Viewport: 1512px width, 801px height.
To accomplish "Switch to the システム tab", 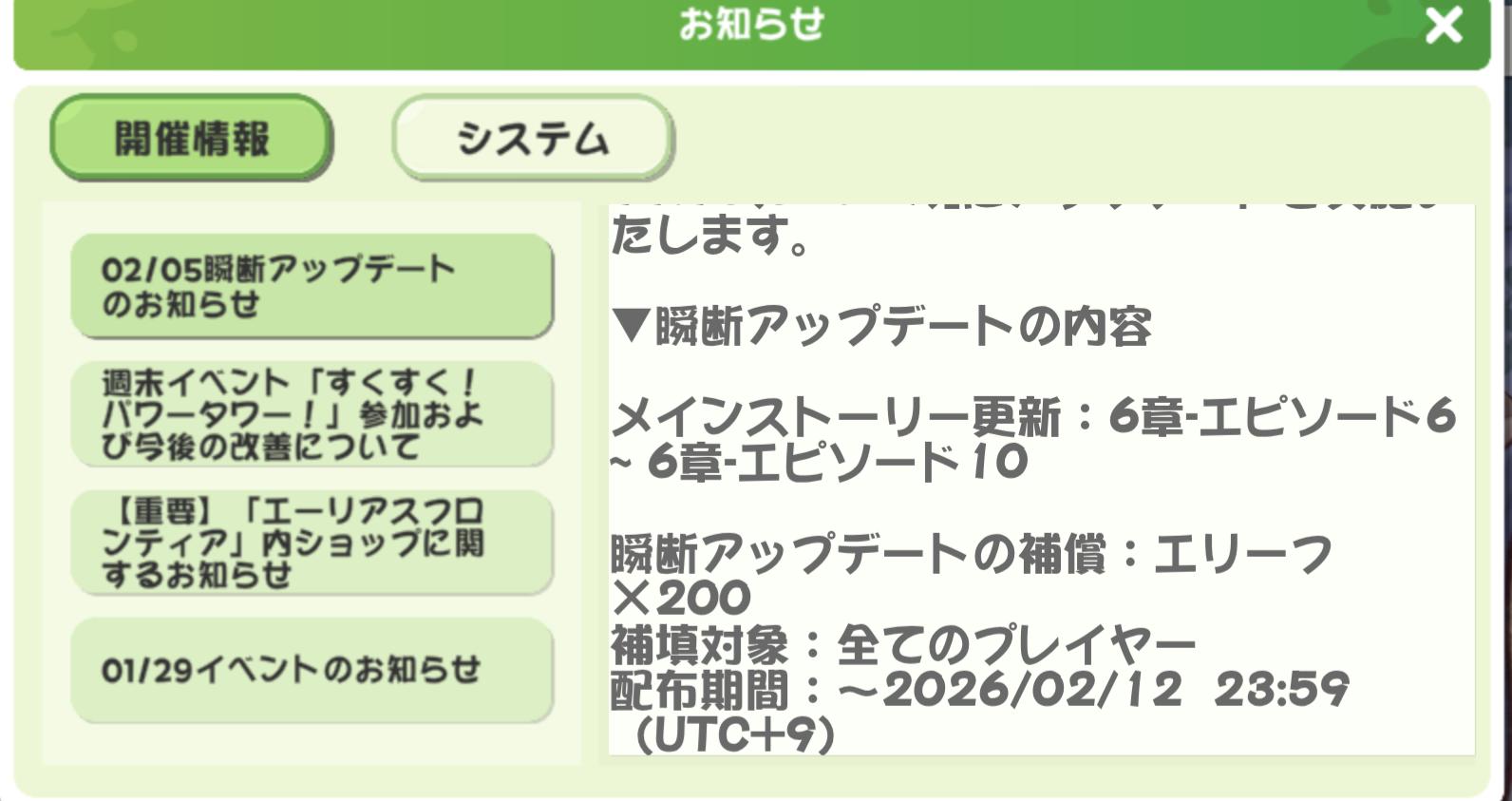I will [x=532, y=139].
